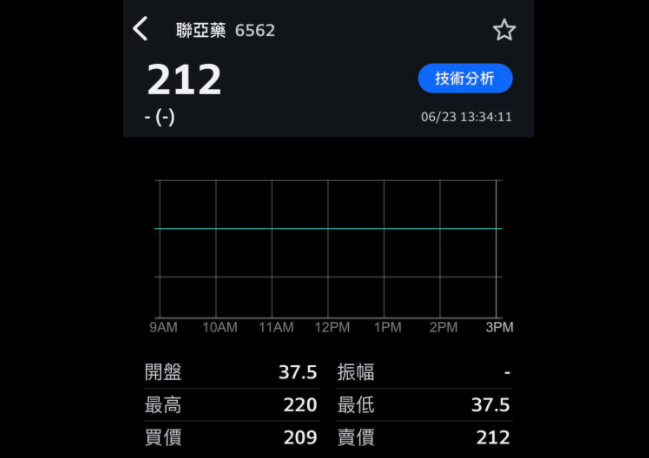Open 技術分析 technical analysis

465,78
